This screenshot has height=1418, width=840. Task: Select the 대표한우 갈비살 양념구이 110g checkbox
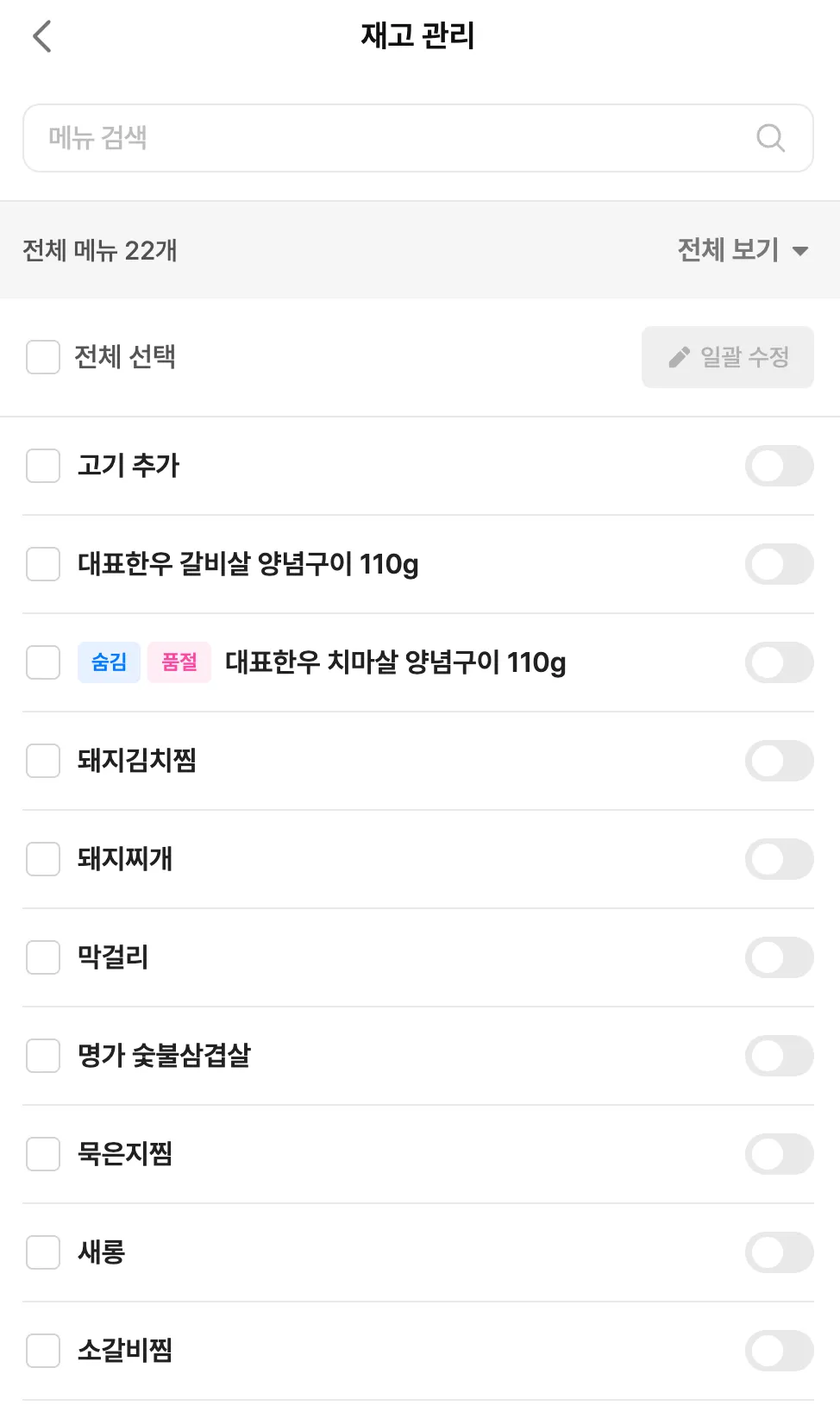(43, 564)
